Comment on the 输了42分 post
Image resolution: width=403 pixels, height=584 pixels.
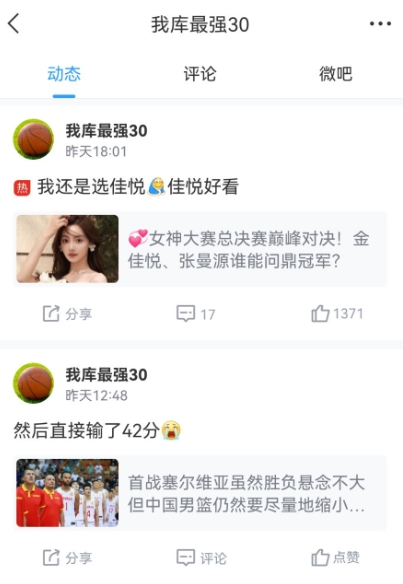201,558
